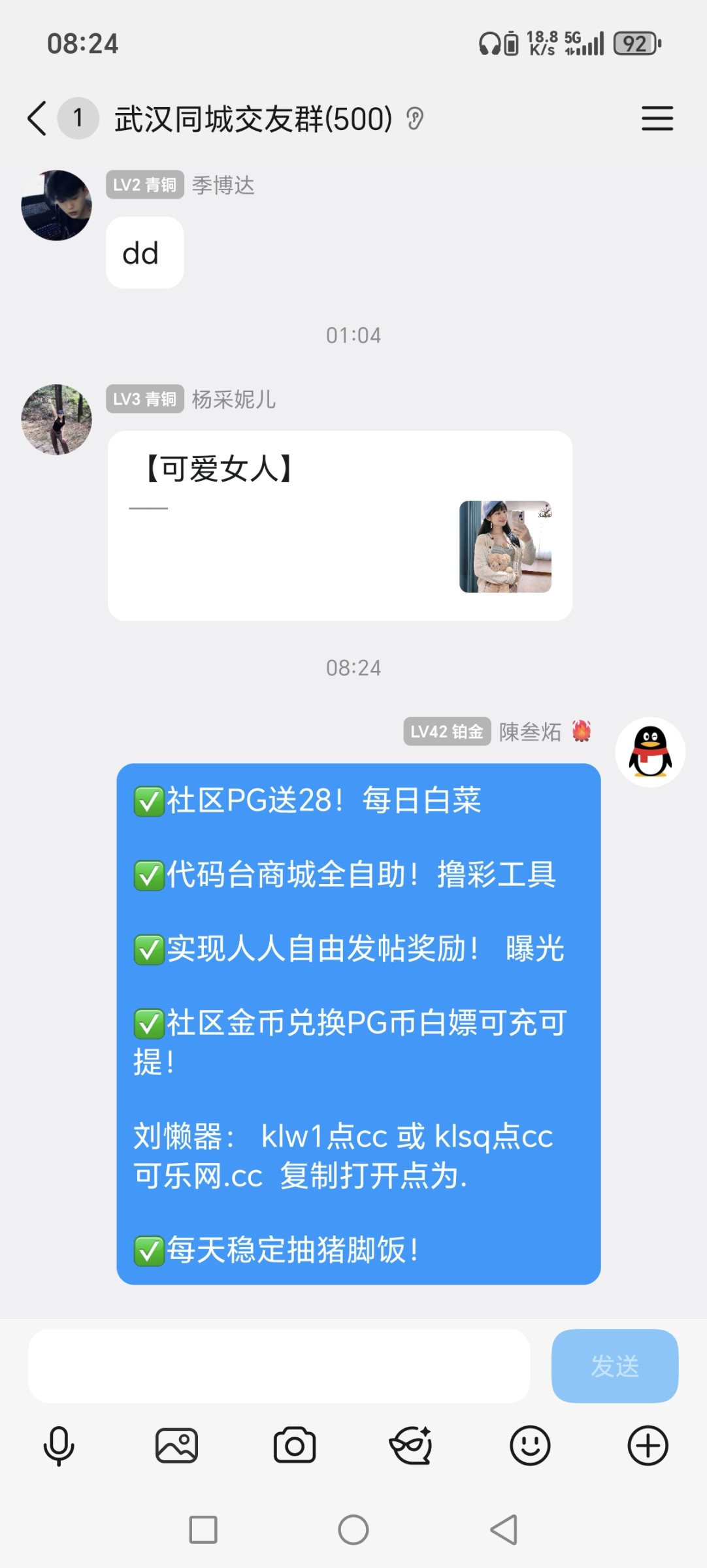Open the camera icon to take photo
707x1568 pixels.
tap(294, 1445)
